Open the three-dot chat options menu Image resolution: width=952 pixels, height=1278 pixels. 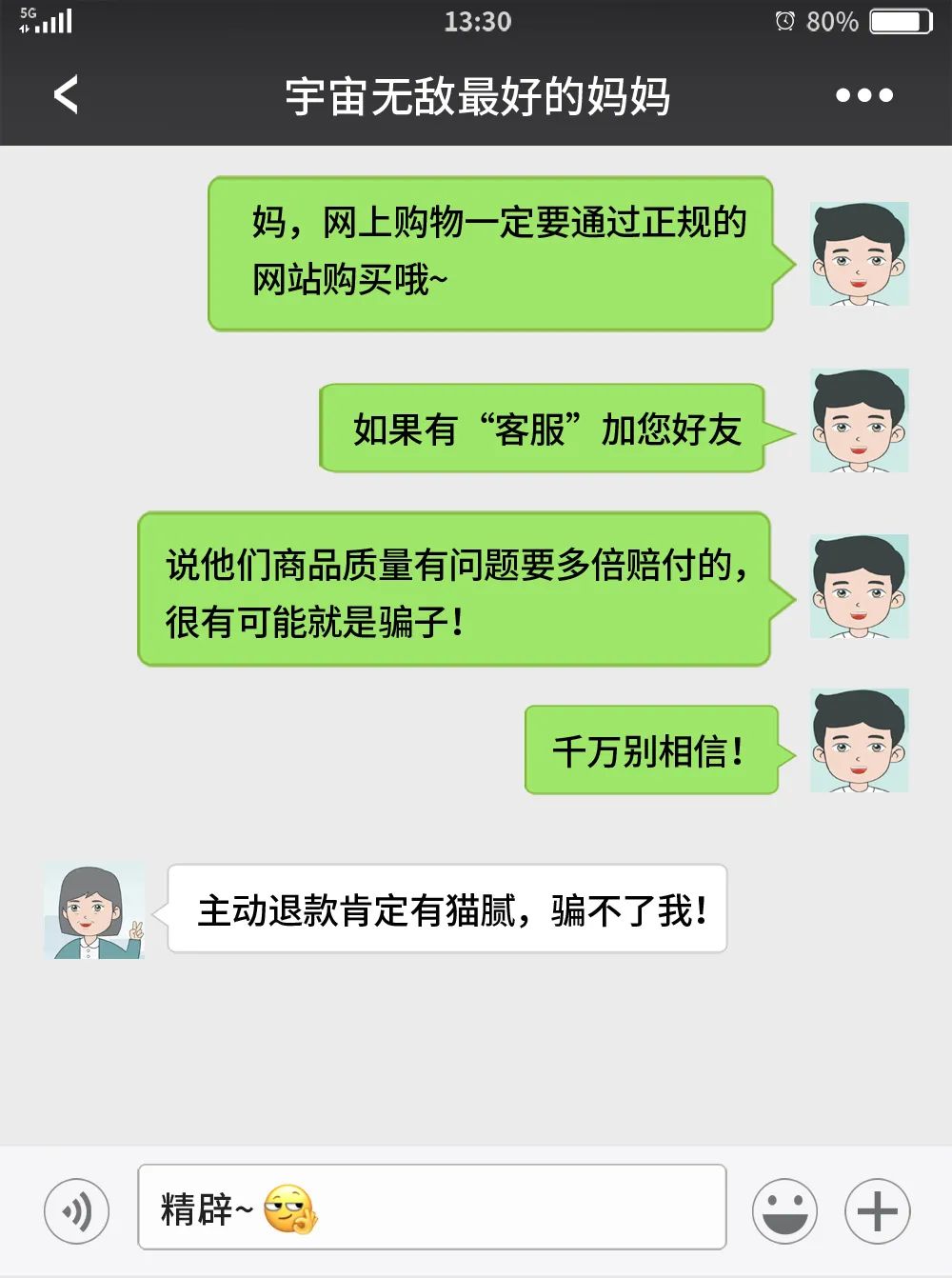[863, 95]
